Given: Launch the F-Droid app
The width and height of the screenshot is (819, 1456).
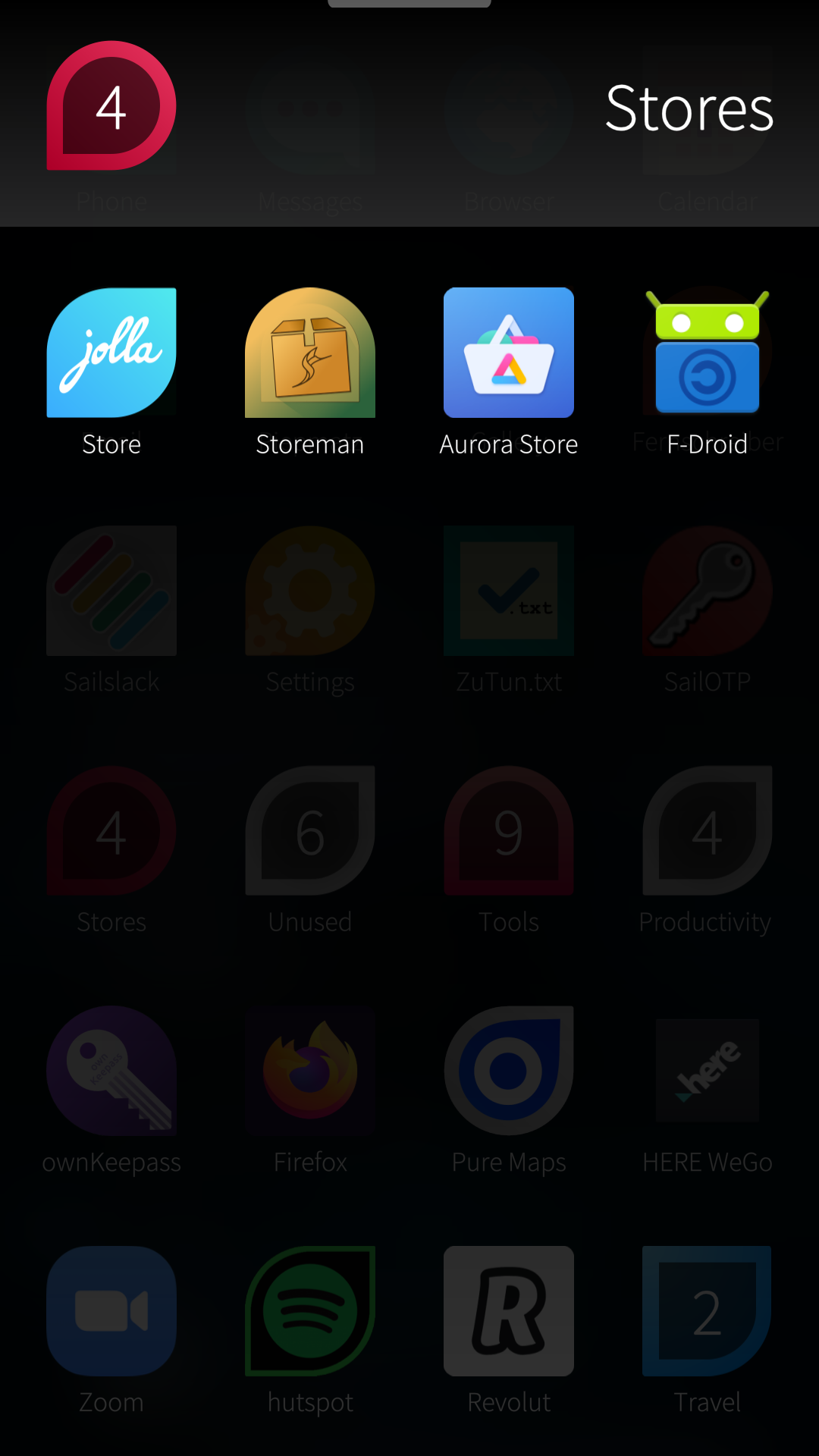Looking at the screenshot, I should click(x=707, y=353).
